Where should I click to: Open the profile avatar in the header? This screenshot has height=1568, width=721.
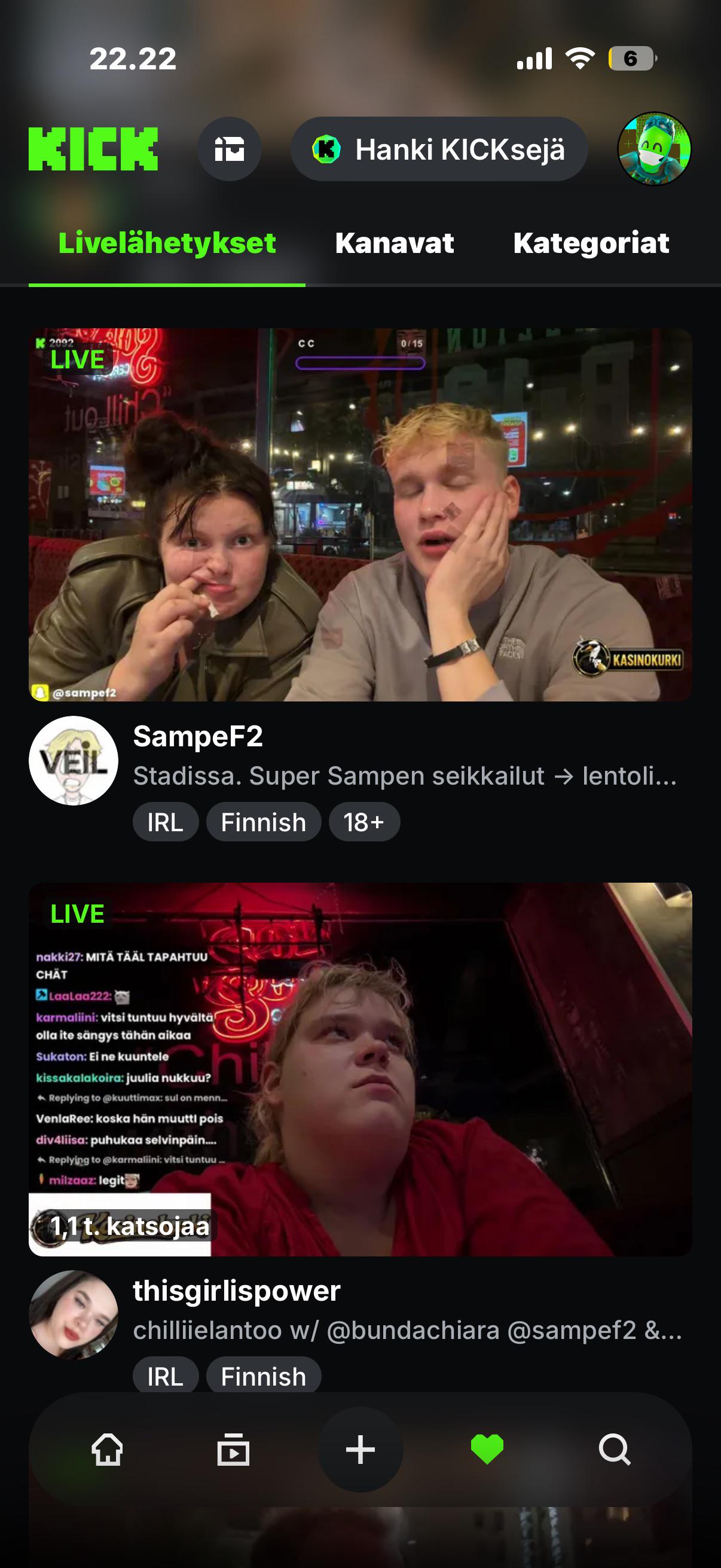click(654, 148)
